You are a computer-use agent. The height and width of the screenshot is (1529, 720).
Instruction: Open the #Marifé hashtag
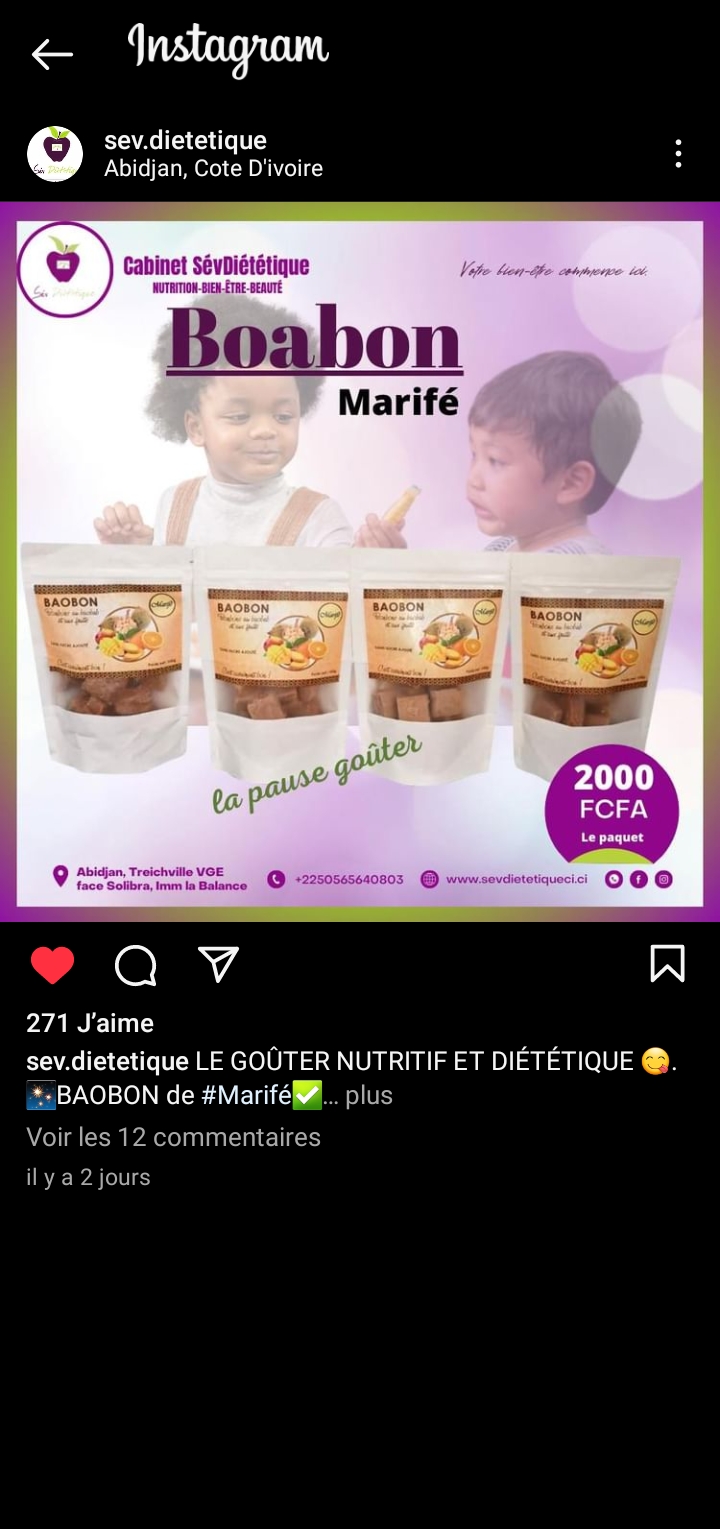point(246,1096)
